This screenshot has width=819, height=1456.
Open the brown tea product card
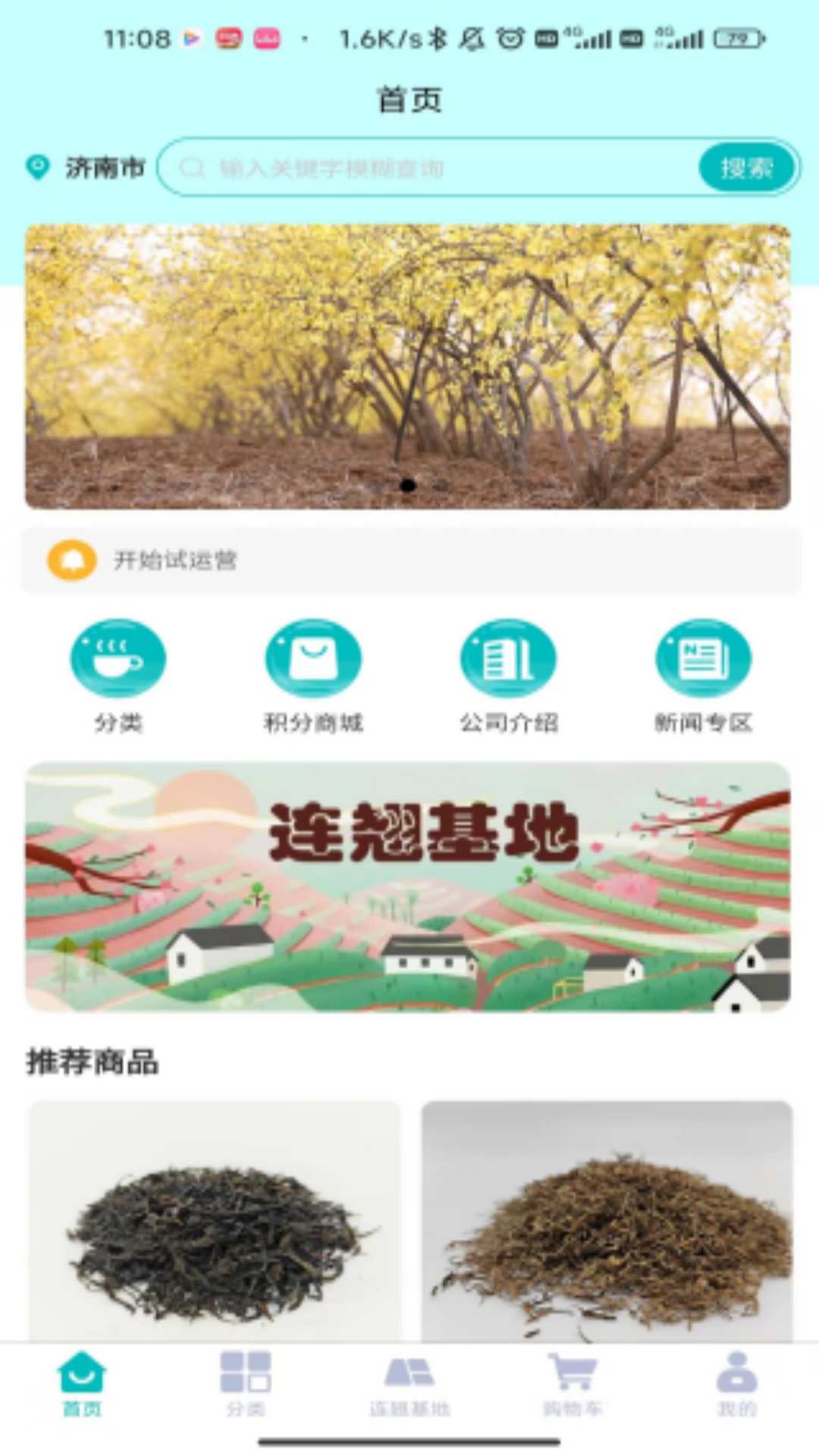pos(607,1221)
